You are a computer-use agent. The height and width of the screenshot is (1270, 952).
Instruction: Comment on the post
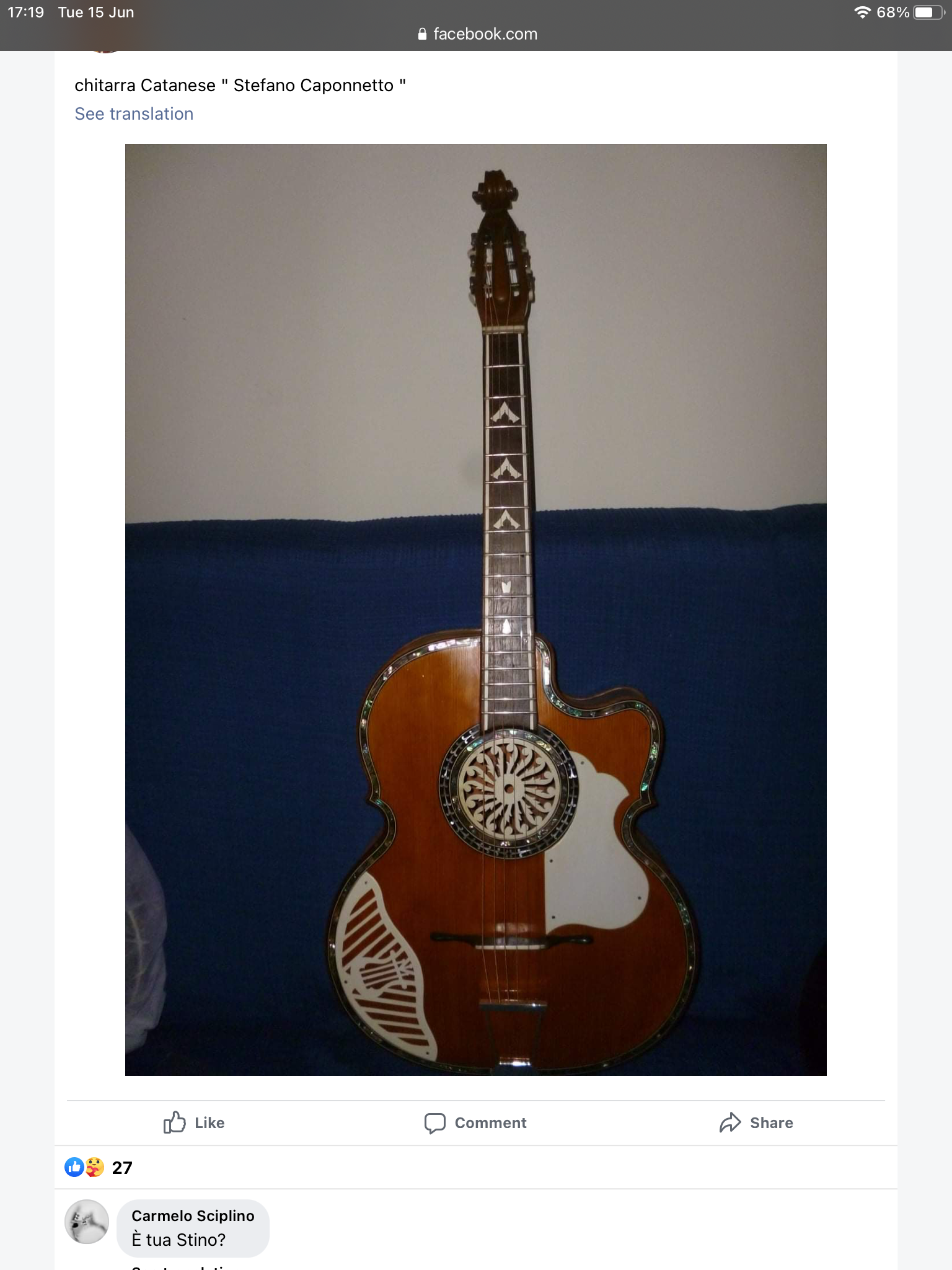[x=475, y=1122]
